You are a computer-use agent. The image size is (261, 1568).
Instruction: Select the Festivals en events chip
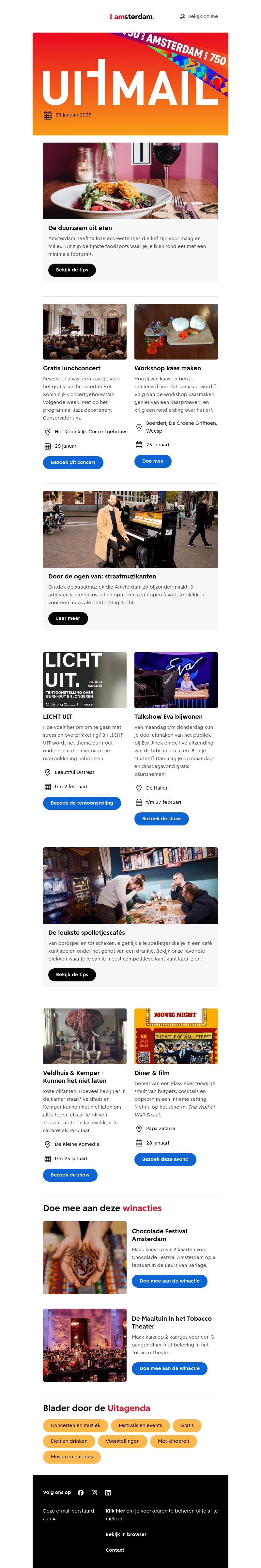140,1425
